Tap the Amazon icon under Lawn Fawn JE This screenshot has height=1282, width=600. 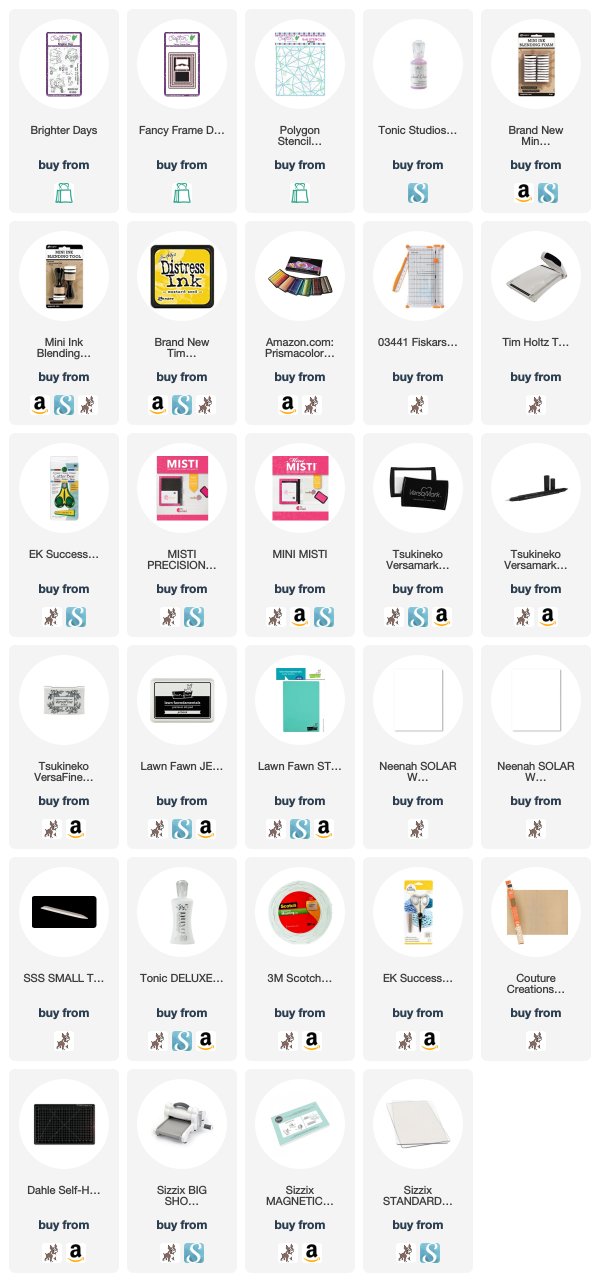point(205,829)
